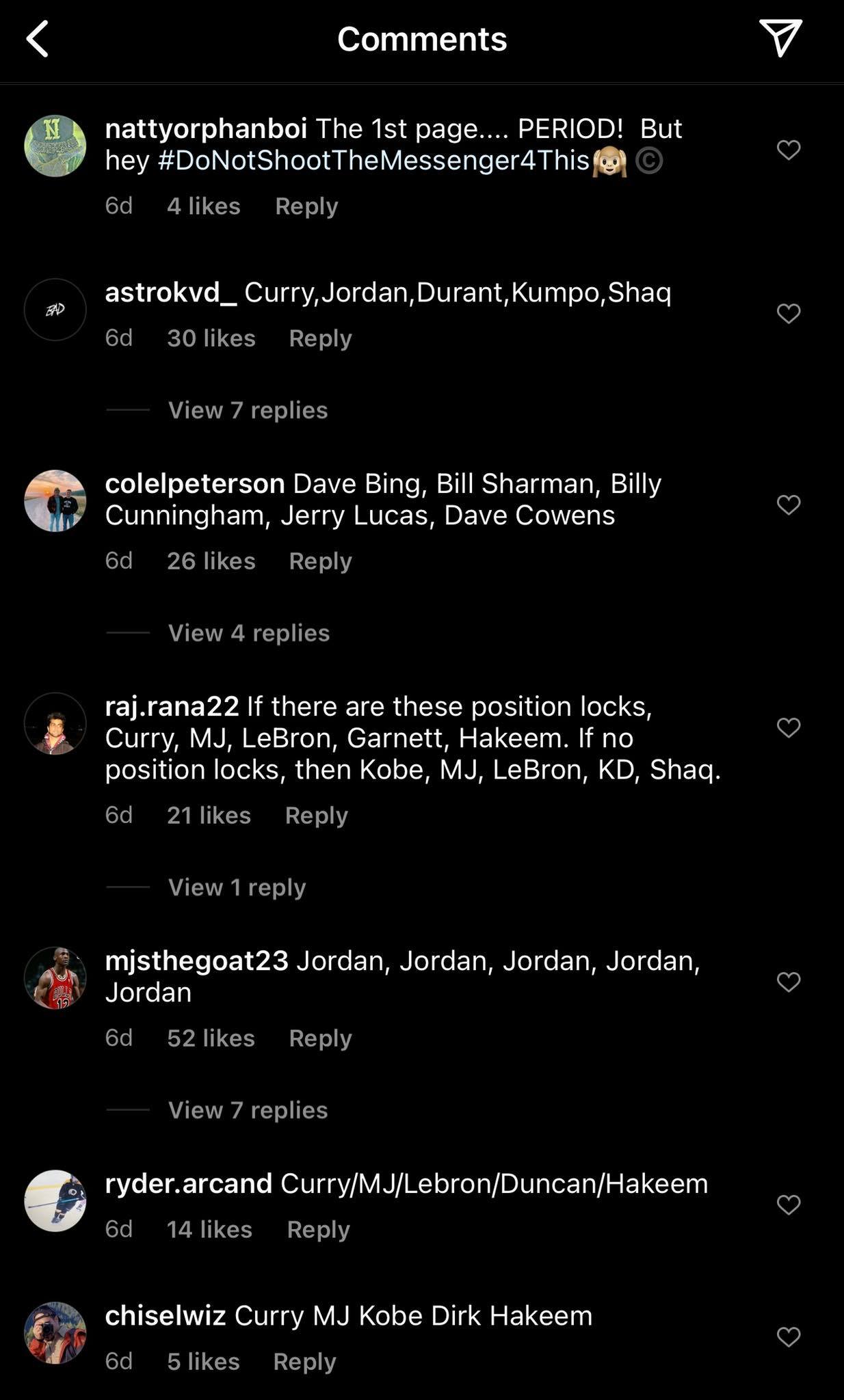Reply to nattyorphanboi's comment
Screen dimensions: 844x1400
pyautogui.click(x=306, y=206)
